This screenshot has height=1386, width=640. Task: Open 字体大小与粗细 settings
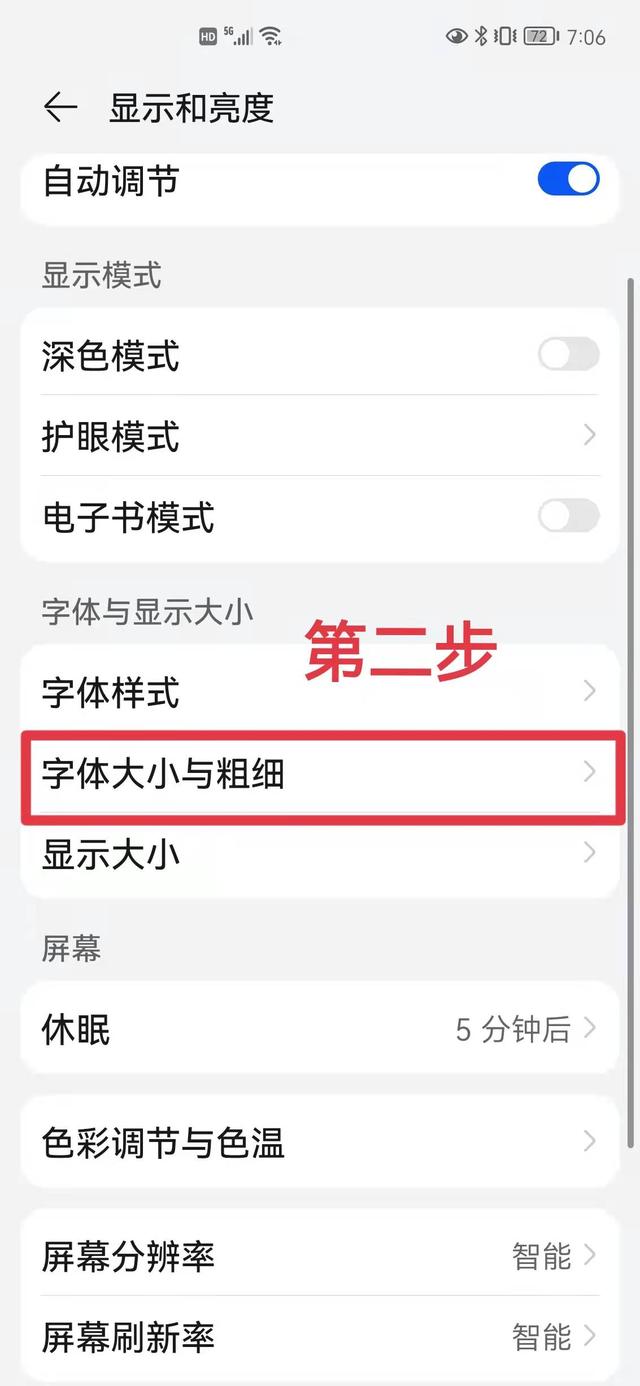pos(320,773)
